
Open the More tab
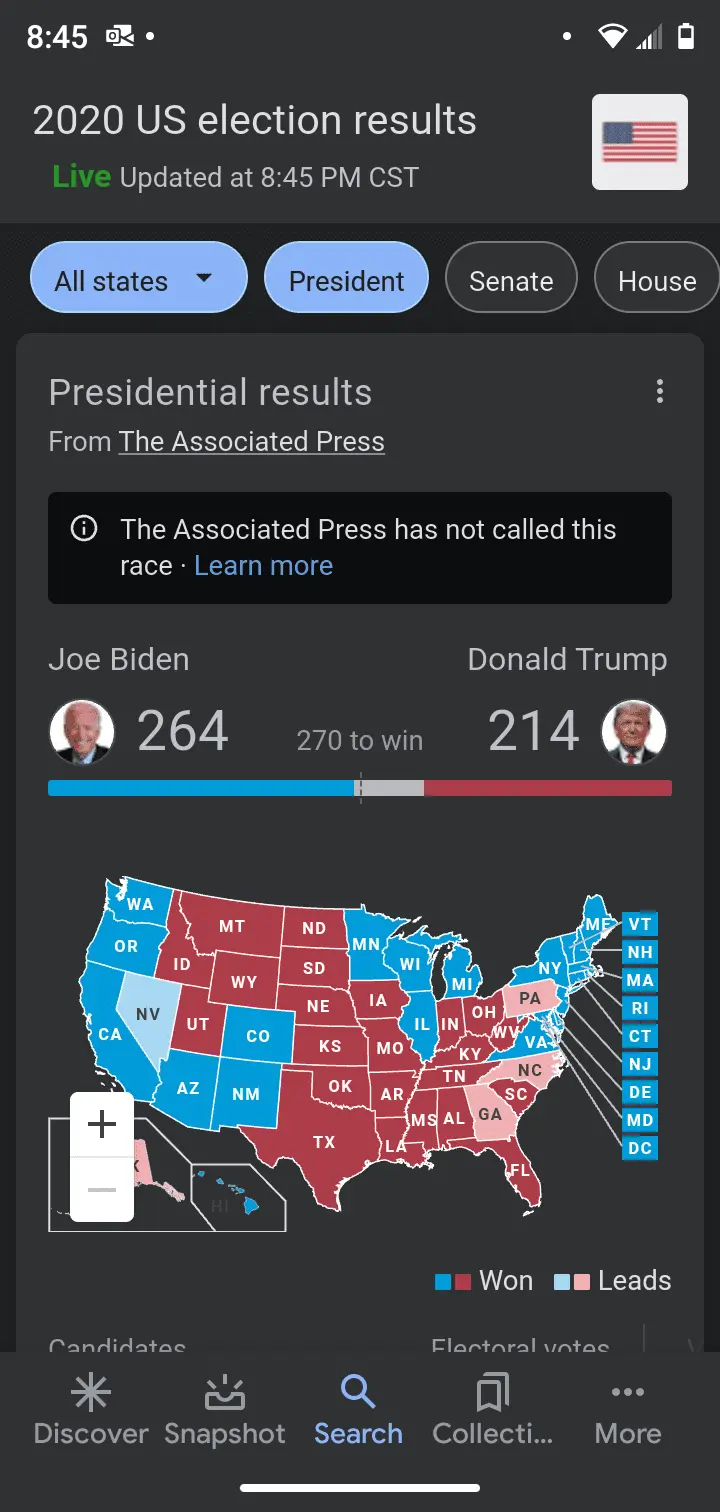click(627, 1408)
